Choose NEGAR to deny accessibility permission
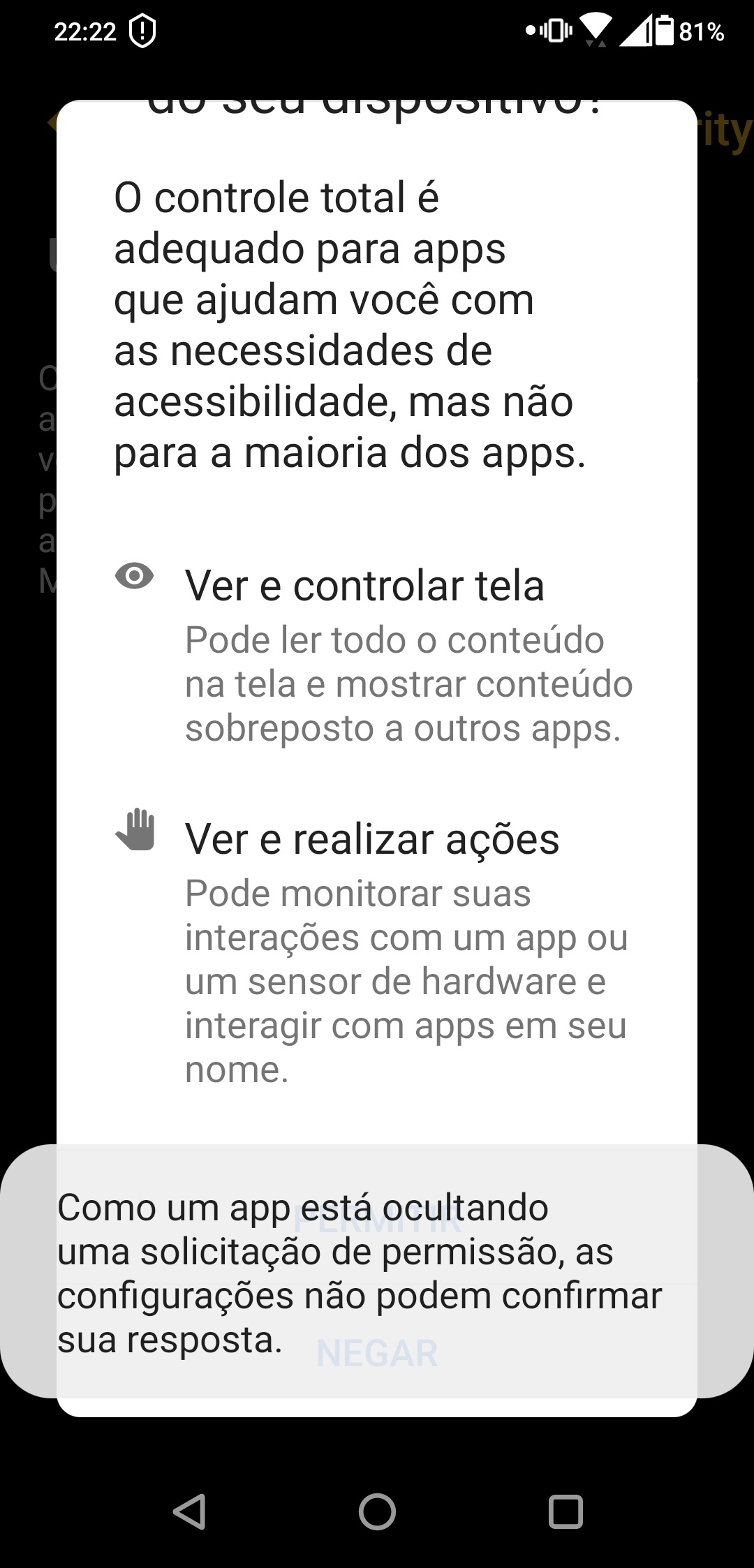 coord(377,1353)
